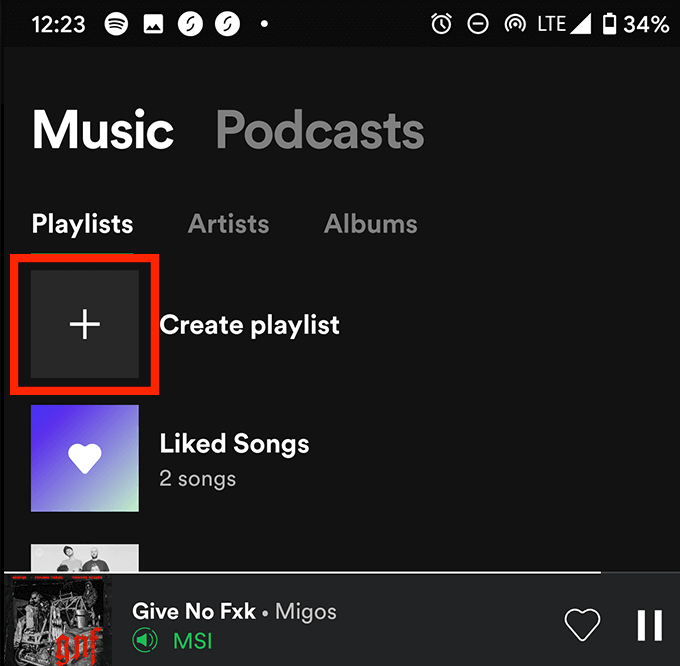
Task: Select the Music section
Action: [103, 131]
